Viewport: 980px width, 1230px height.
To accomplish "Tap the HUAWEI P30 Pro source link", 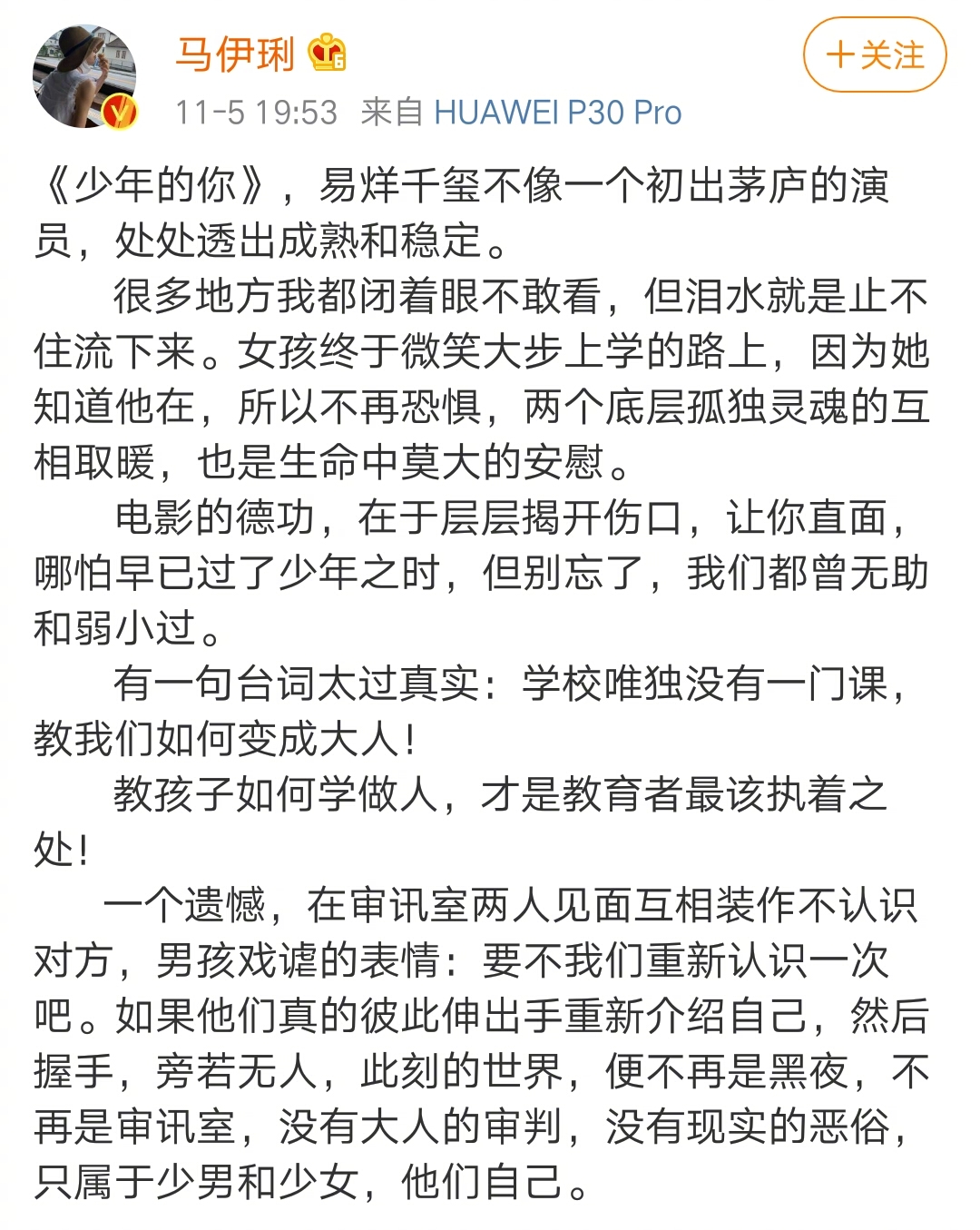I will 557,113.
